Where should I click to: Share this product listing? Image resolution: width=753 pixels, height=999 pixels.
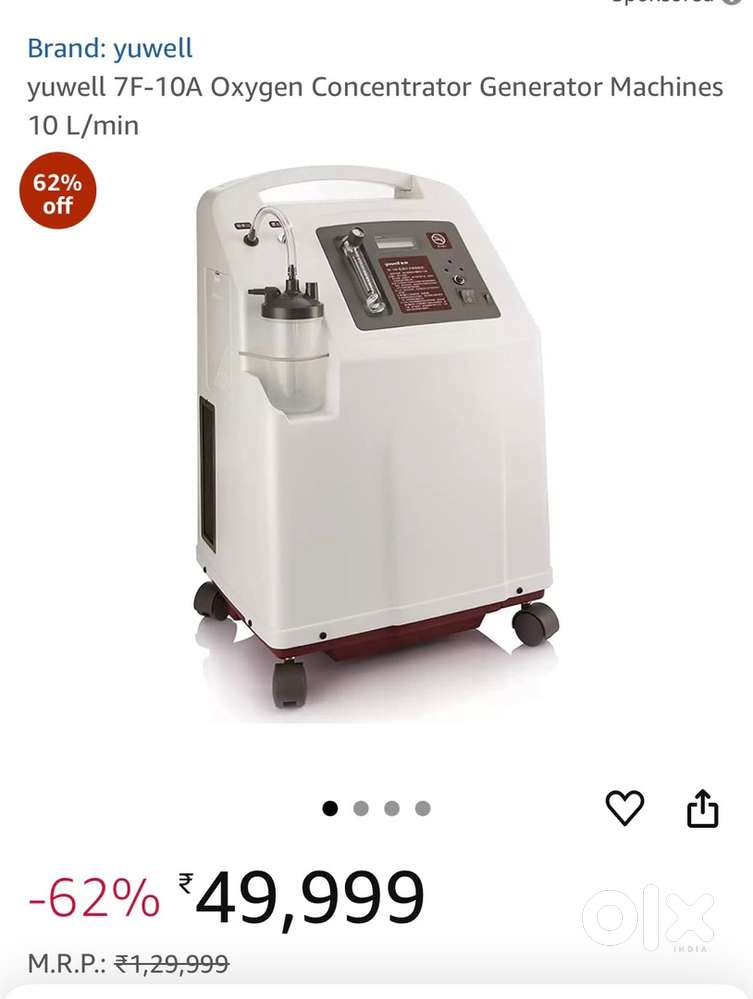click(x=703, y=808)
